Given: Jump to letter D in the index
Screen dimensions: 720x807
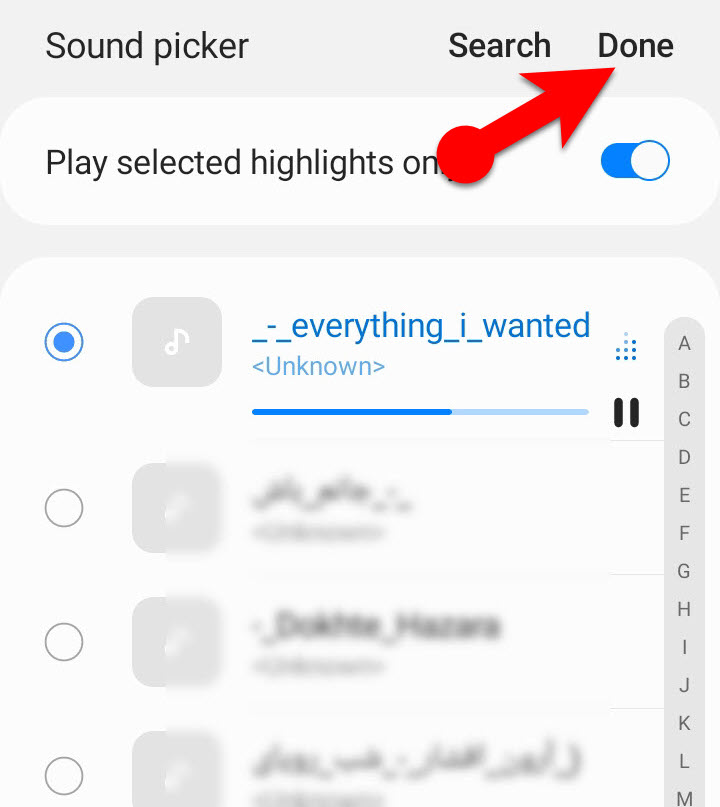Looking at the screenshot, I should coord(684,457).
